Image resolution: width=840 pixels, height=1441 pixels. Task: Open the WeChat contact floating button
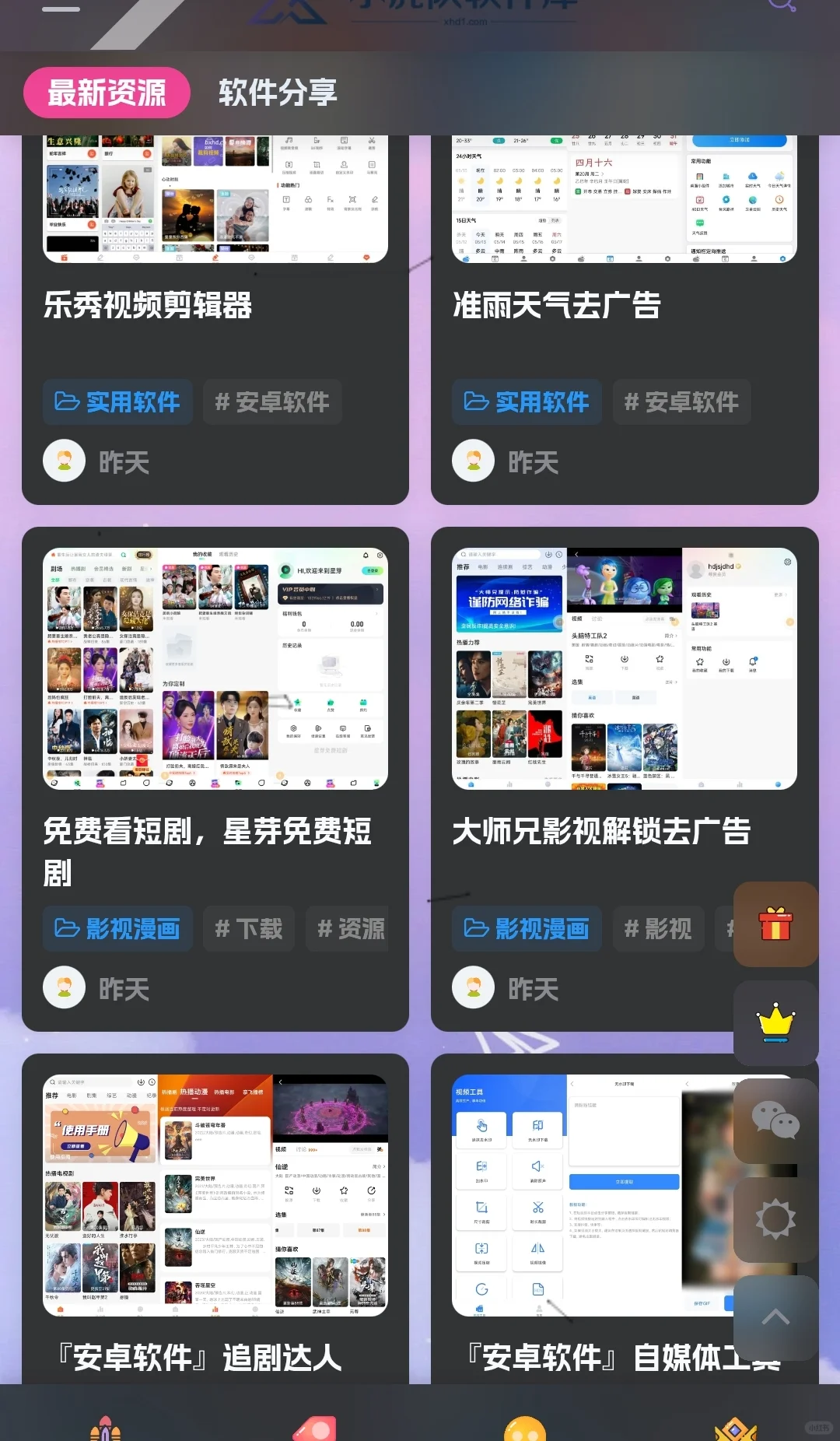point(775,1121)
